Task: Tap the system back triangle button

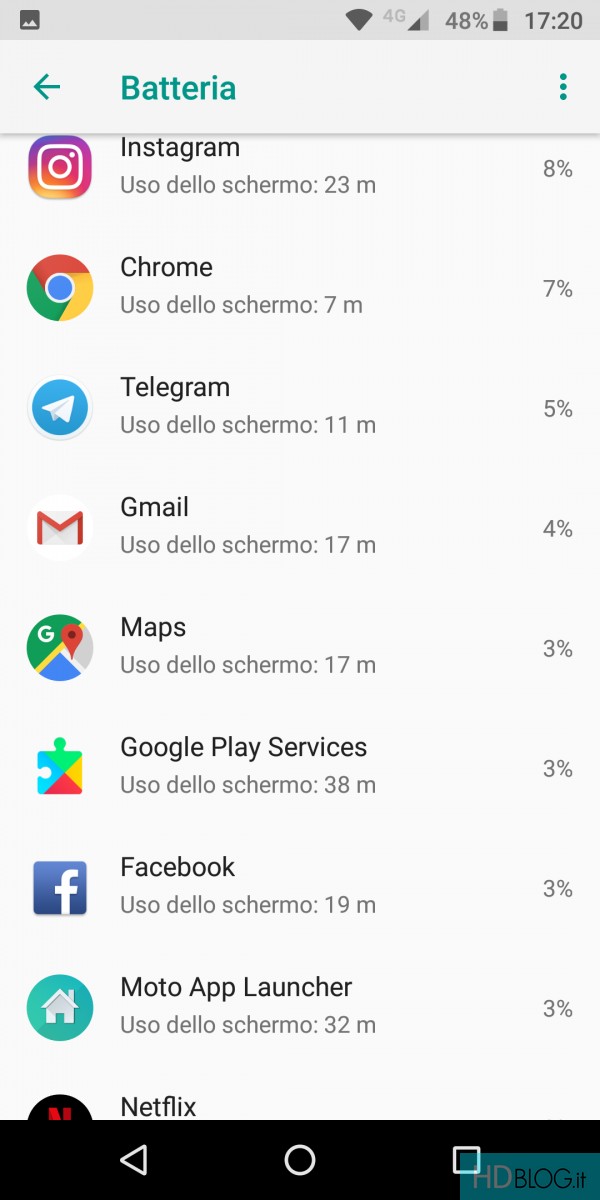Action: coord(133,1160)
